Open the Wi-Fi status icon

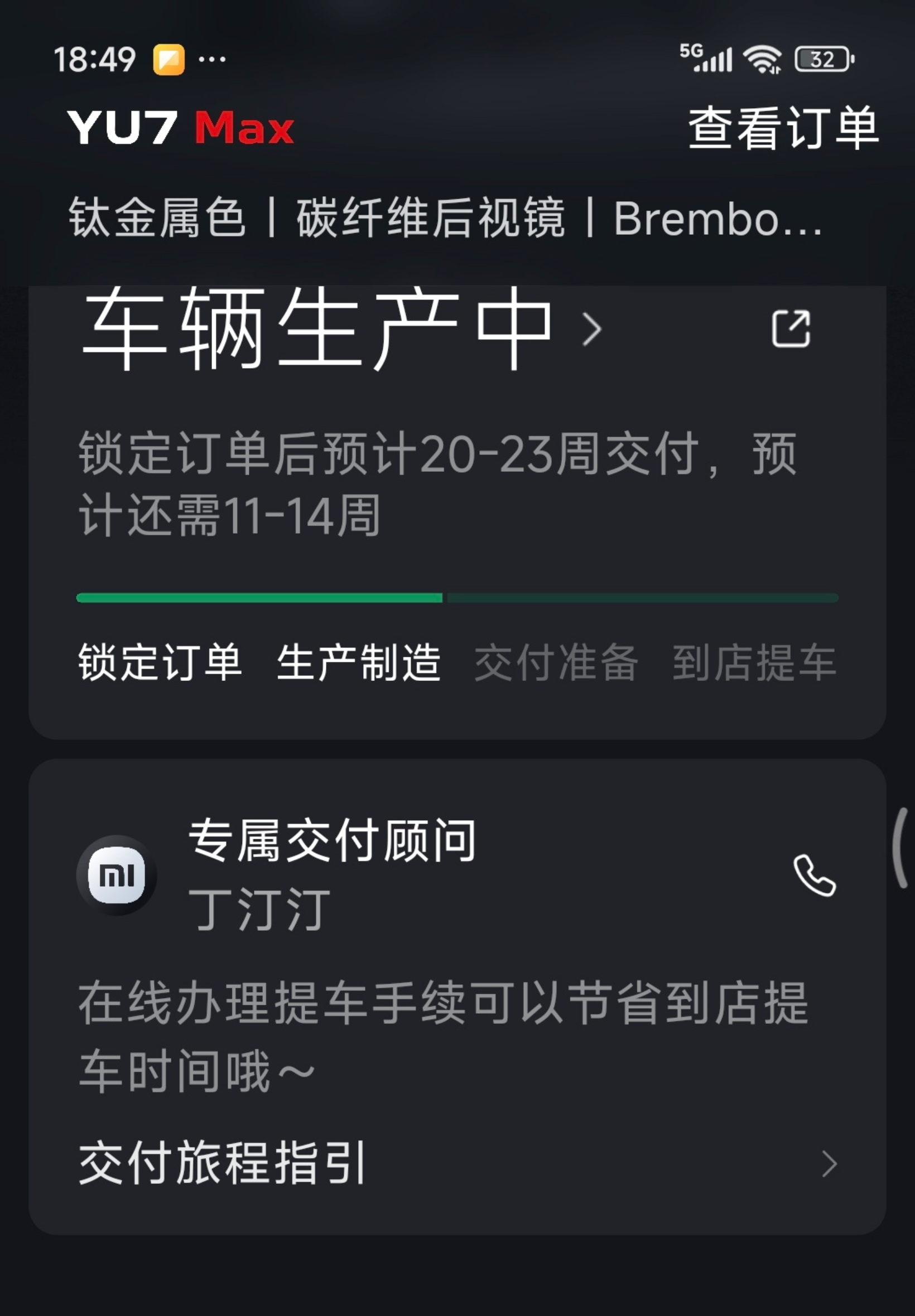764,59
